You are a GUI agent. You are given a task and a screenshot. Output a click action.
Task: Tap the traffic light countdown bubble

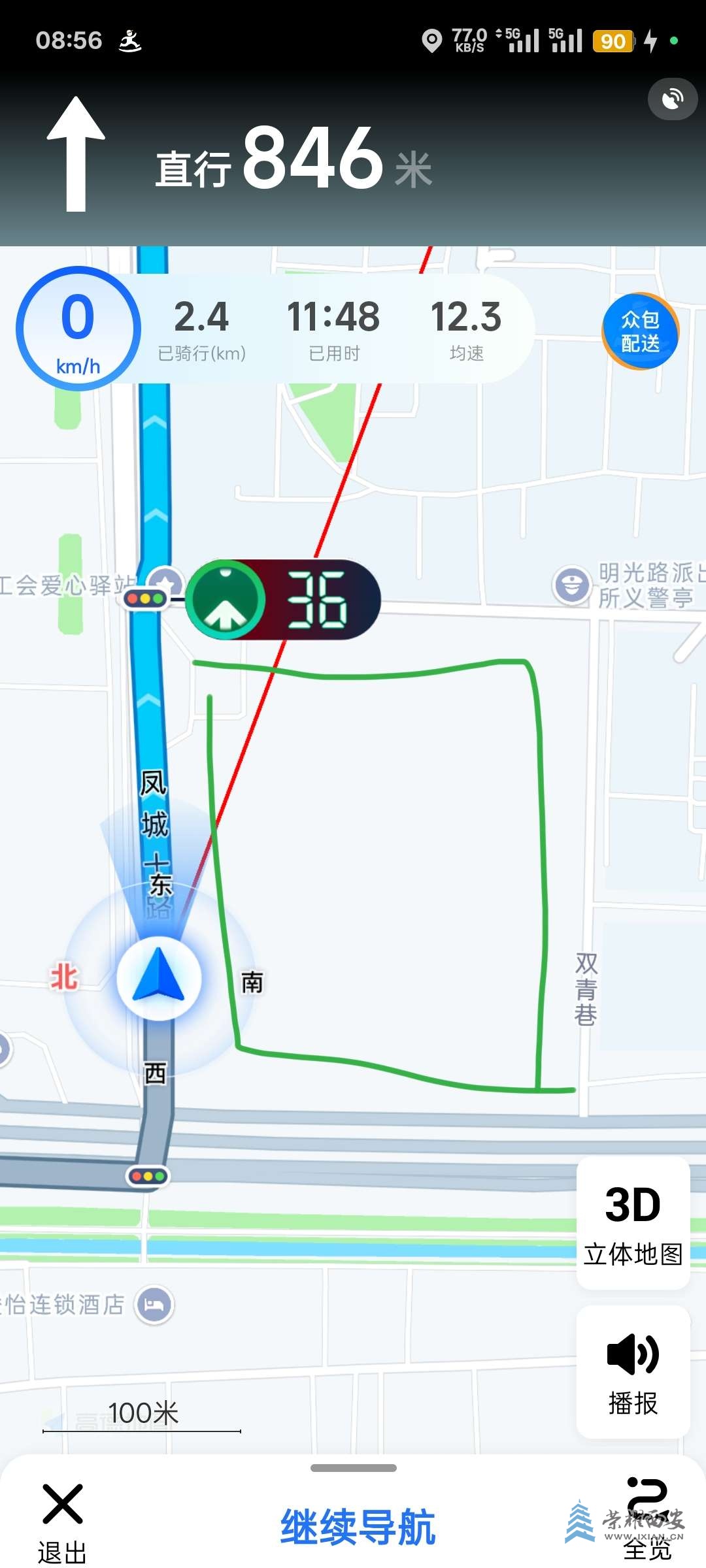282,600
